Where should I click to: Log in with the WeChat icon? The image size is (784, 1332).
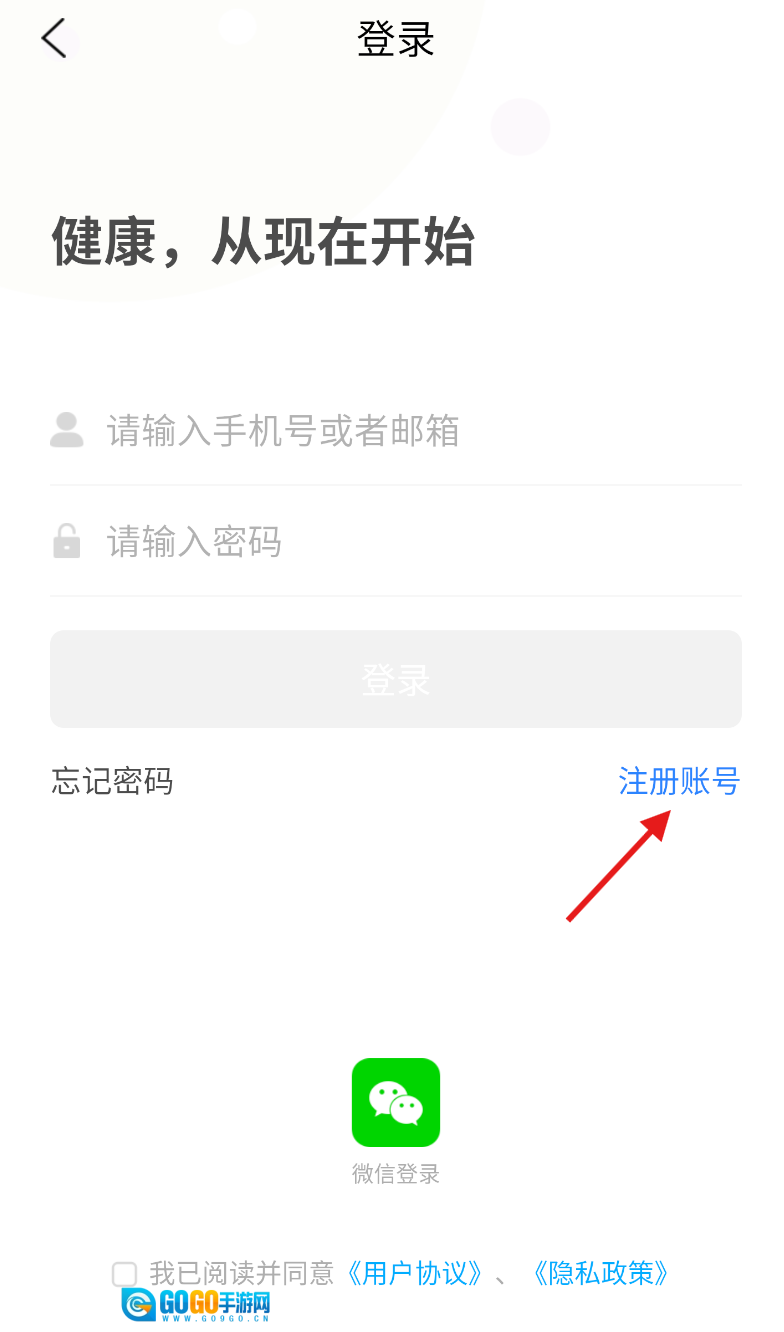pos(396,1102)
